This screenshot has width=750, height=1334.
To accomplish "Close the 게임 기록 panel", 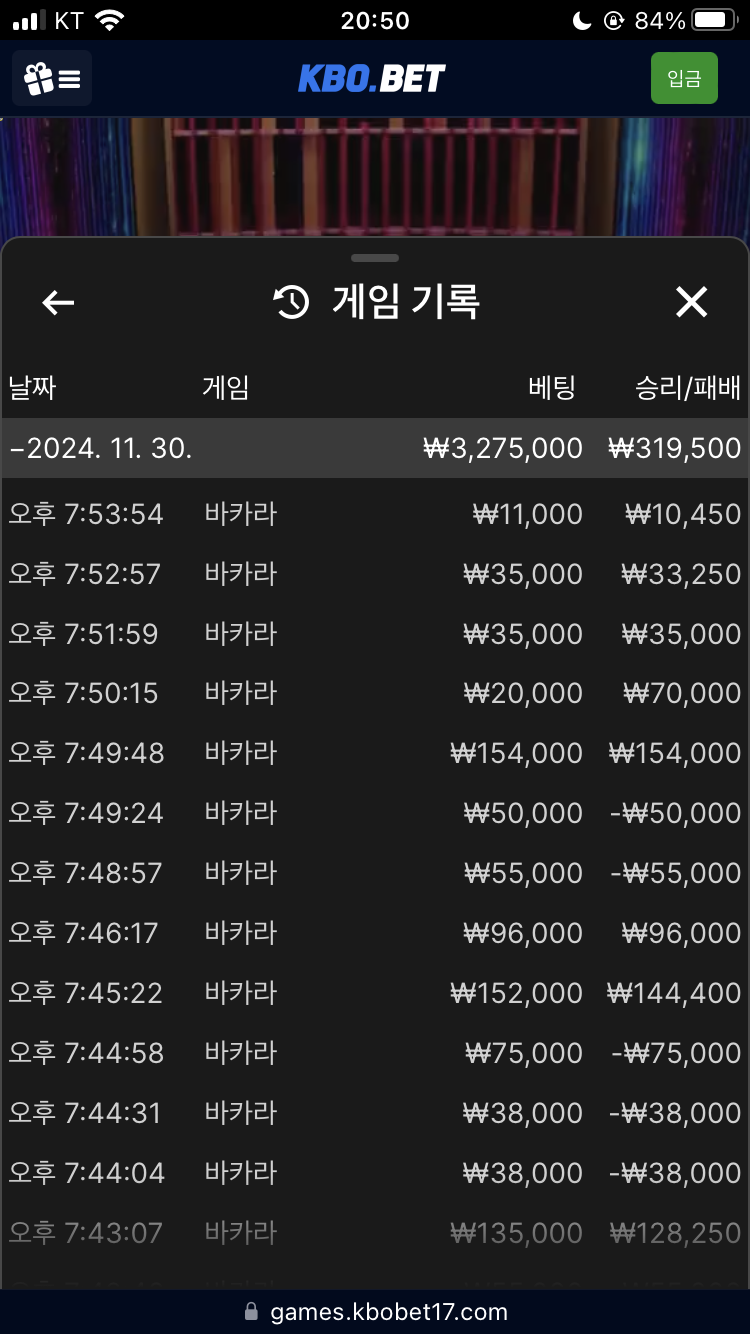I will (691, 302).
